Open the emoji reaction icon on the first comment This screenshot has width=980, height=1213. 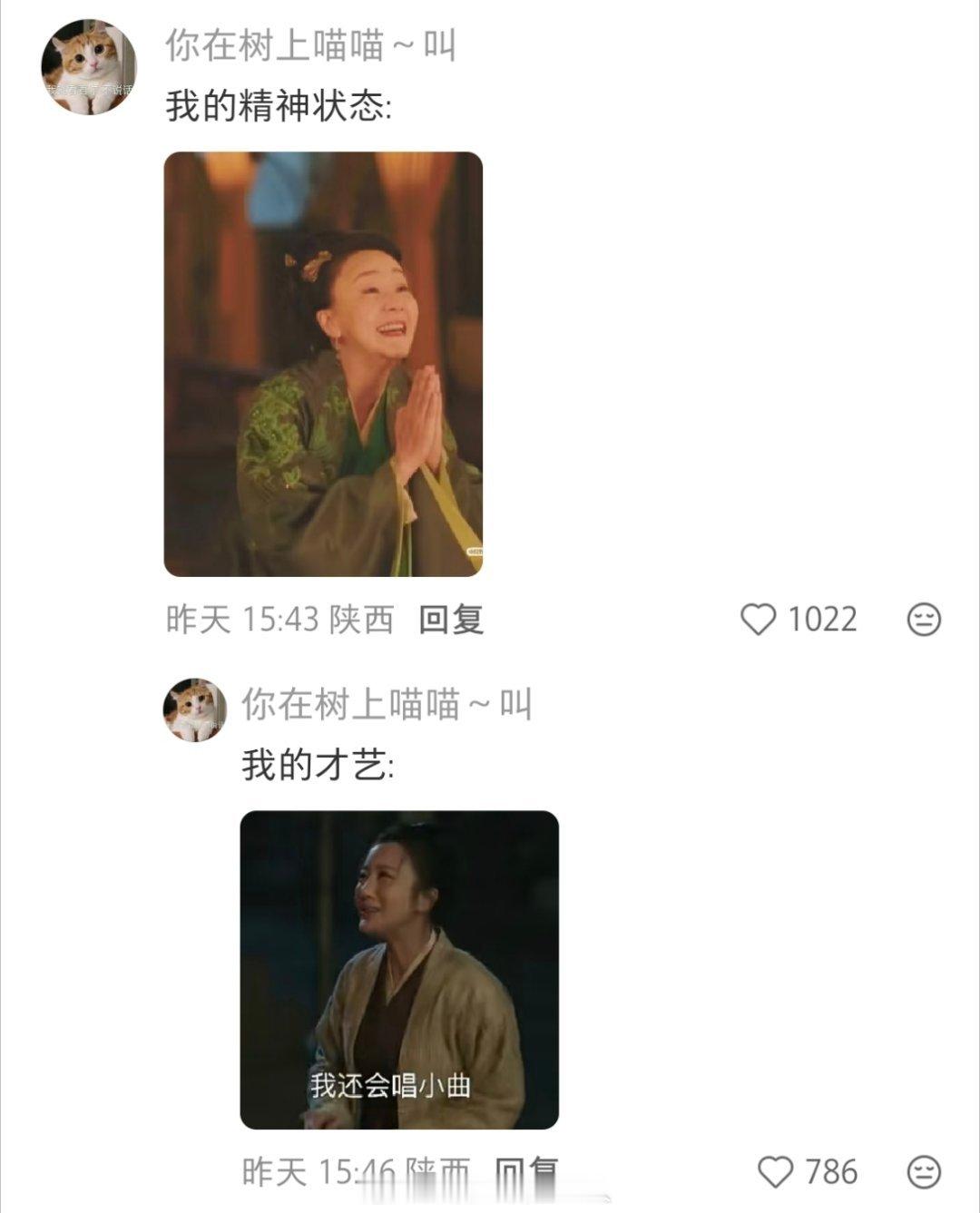[x=923, y=618]
